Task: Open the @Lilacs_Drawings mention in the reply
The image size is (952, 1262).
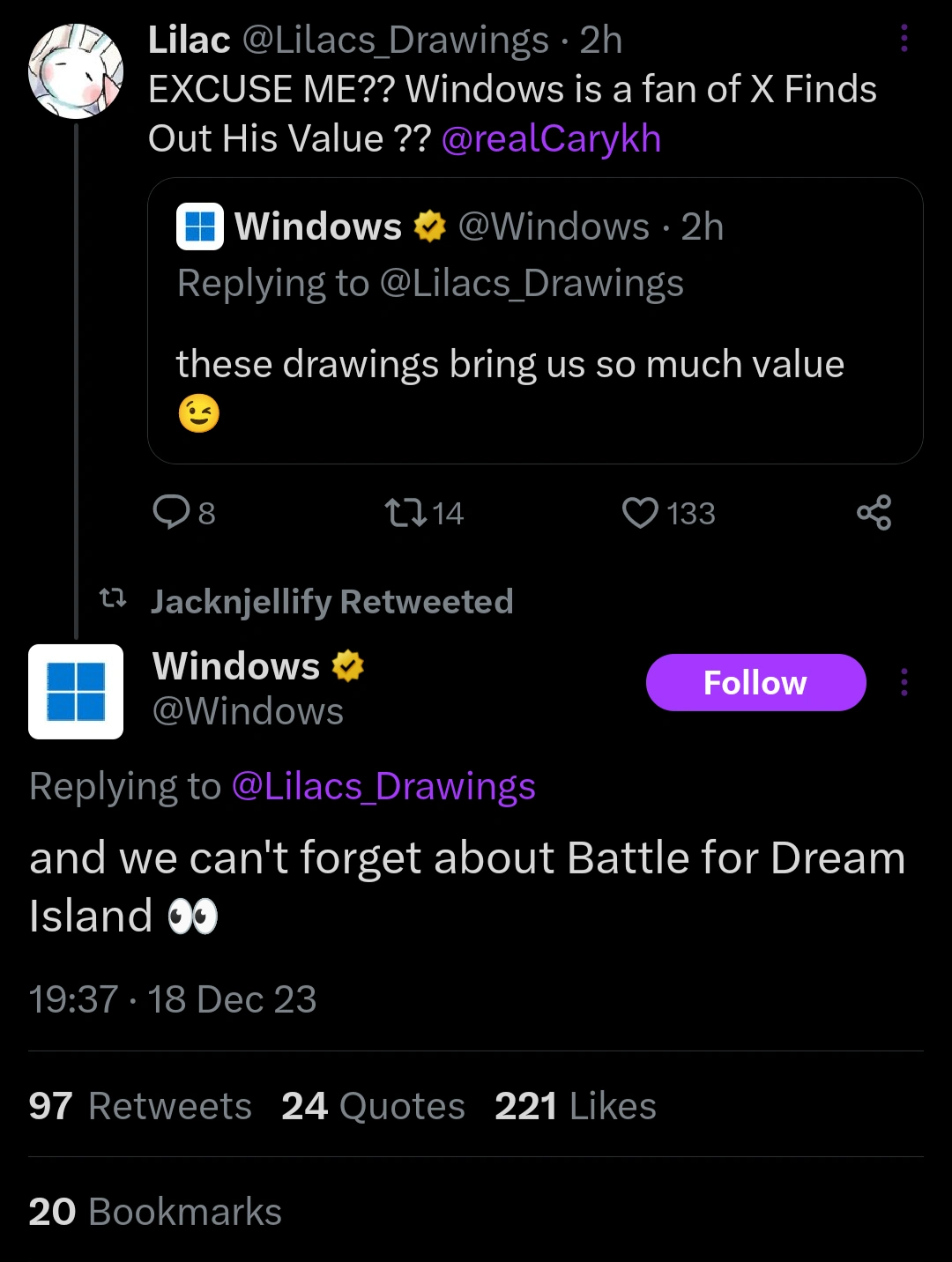Action: pyautogui.click(x=385, y=784)
